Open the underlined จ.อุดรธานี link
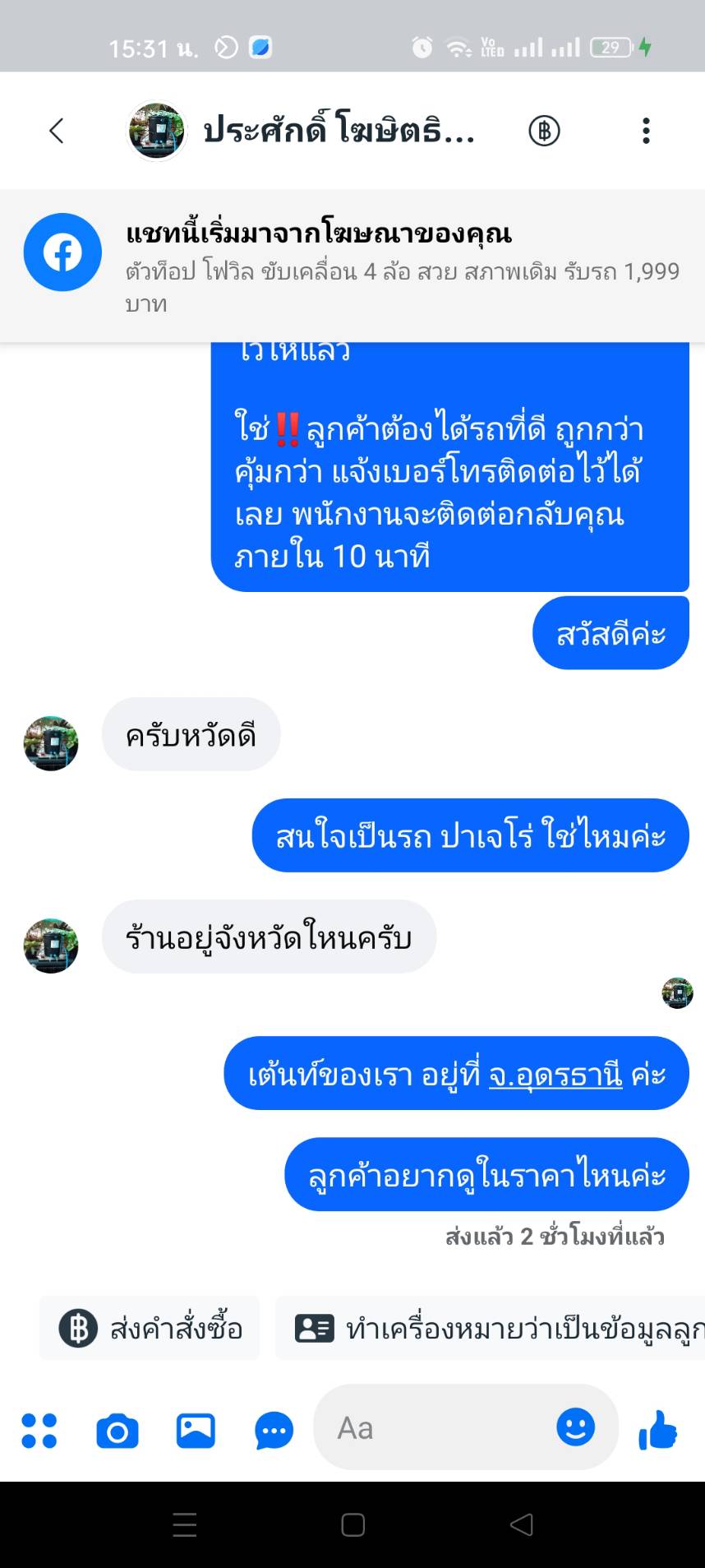The image size is (705, 1568). click(555, 1075)
